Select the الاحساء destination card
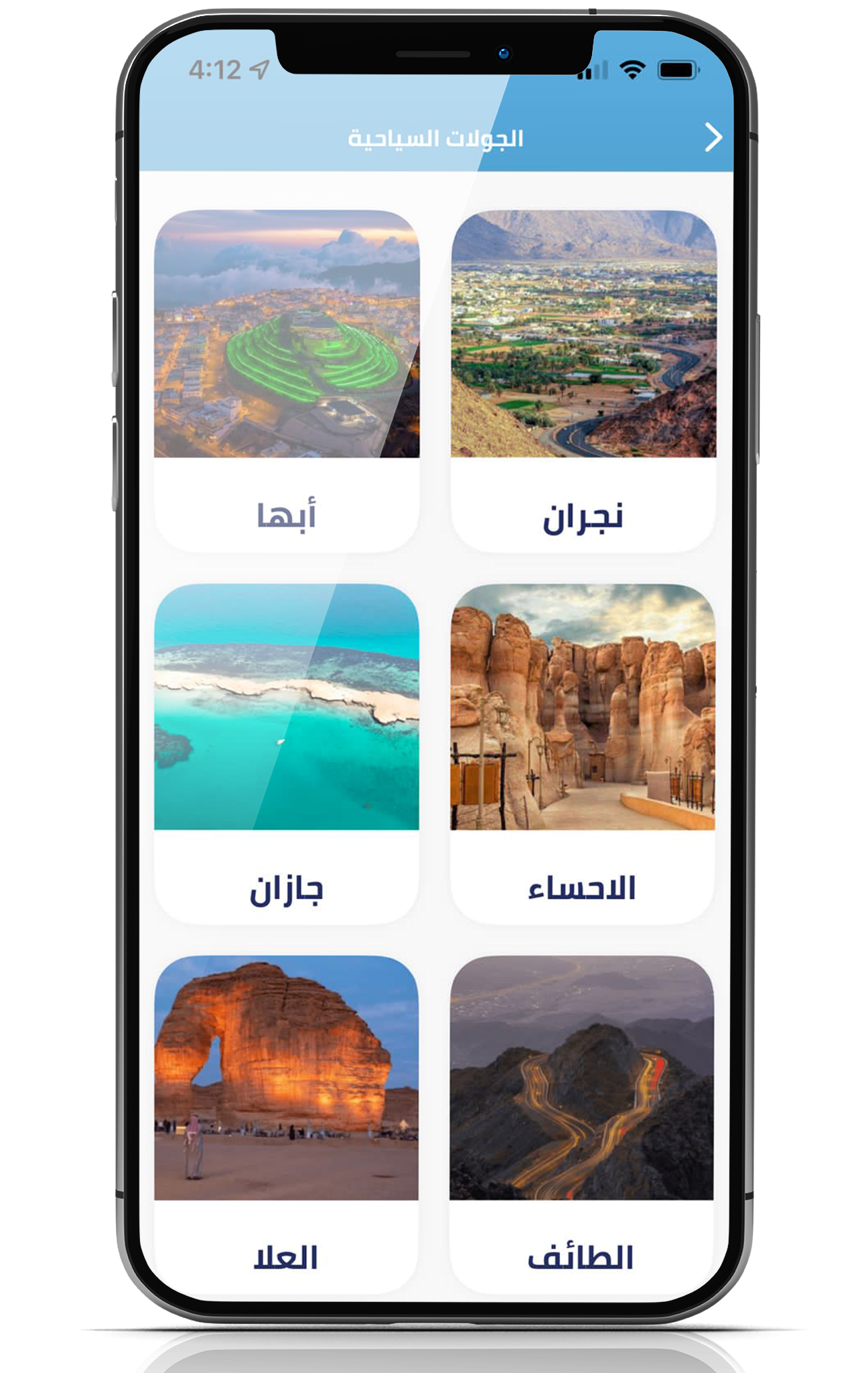Screen dimensions: 868x1373 pos(583,753)
